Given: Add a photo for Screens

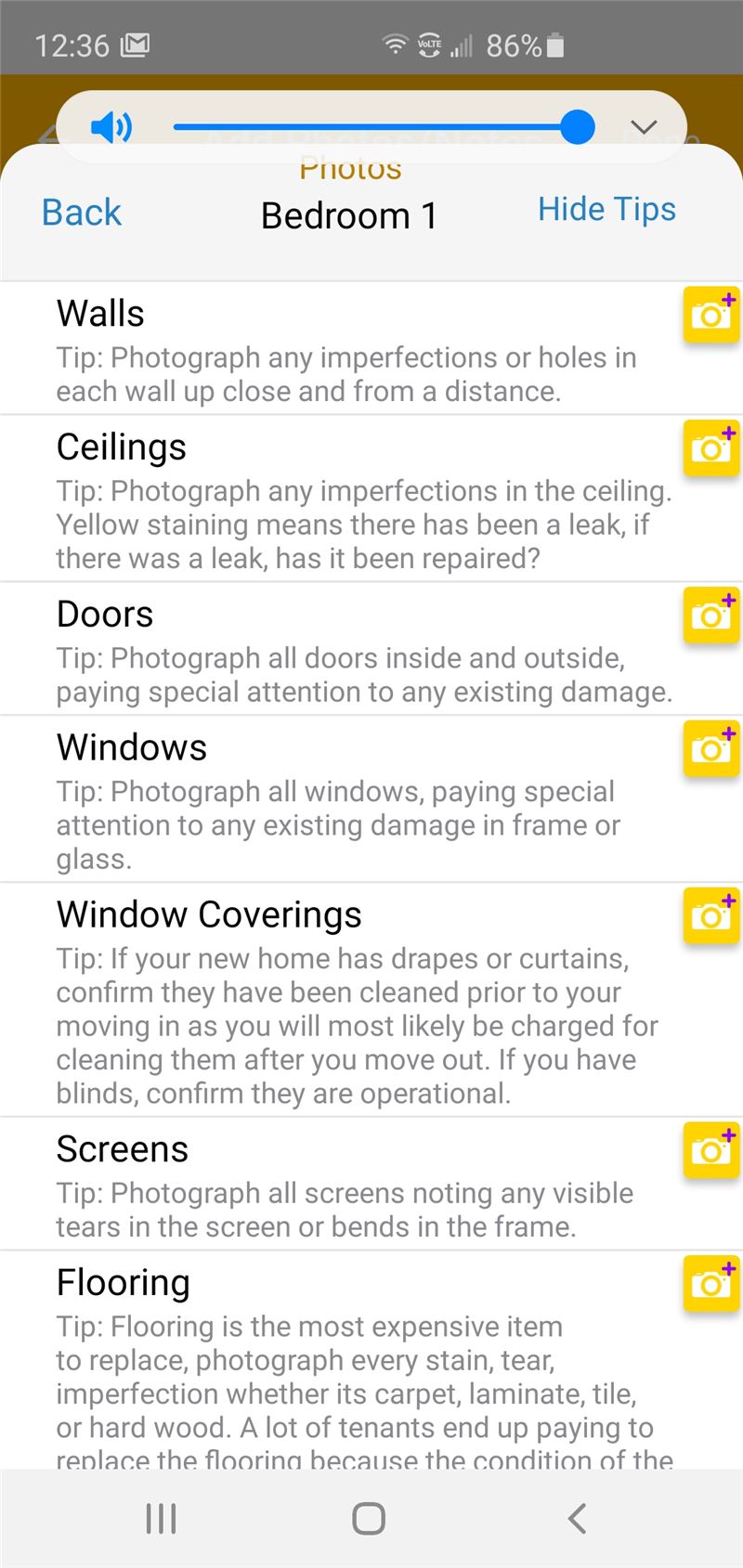Looking at the screenshot, I should point(711,1151).
